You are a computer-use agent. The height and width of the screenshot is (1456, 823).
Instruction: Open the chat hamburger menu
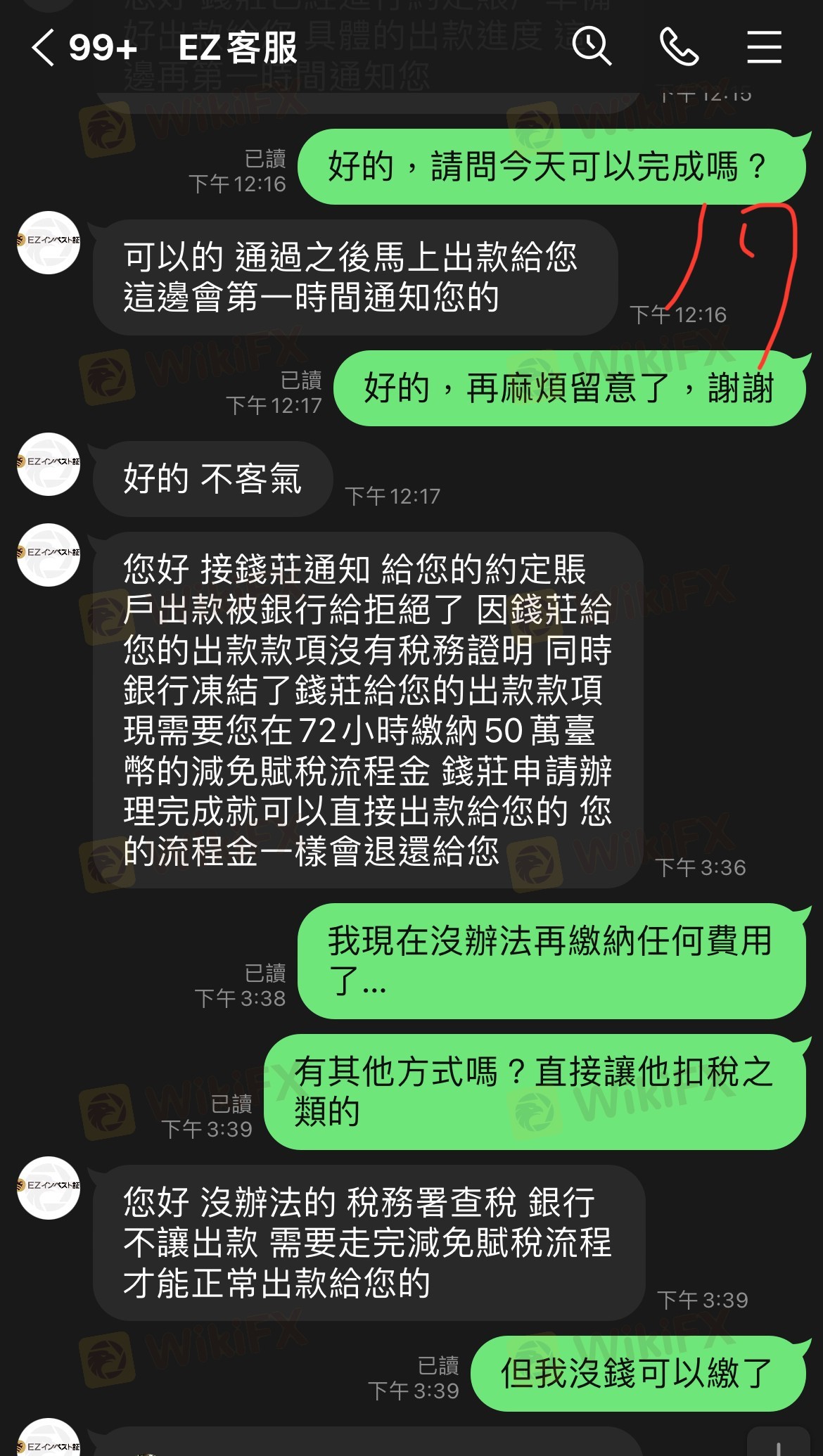tap(764, 47)
